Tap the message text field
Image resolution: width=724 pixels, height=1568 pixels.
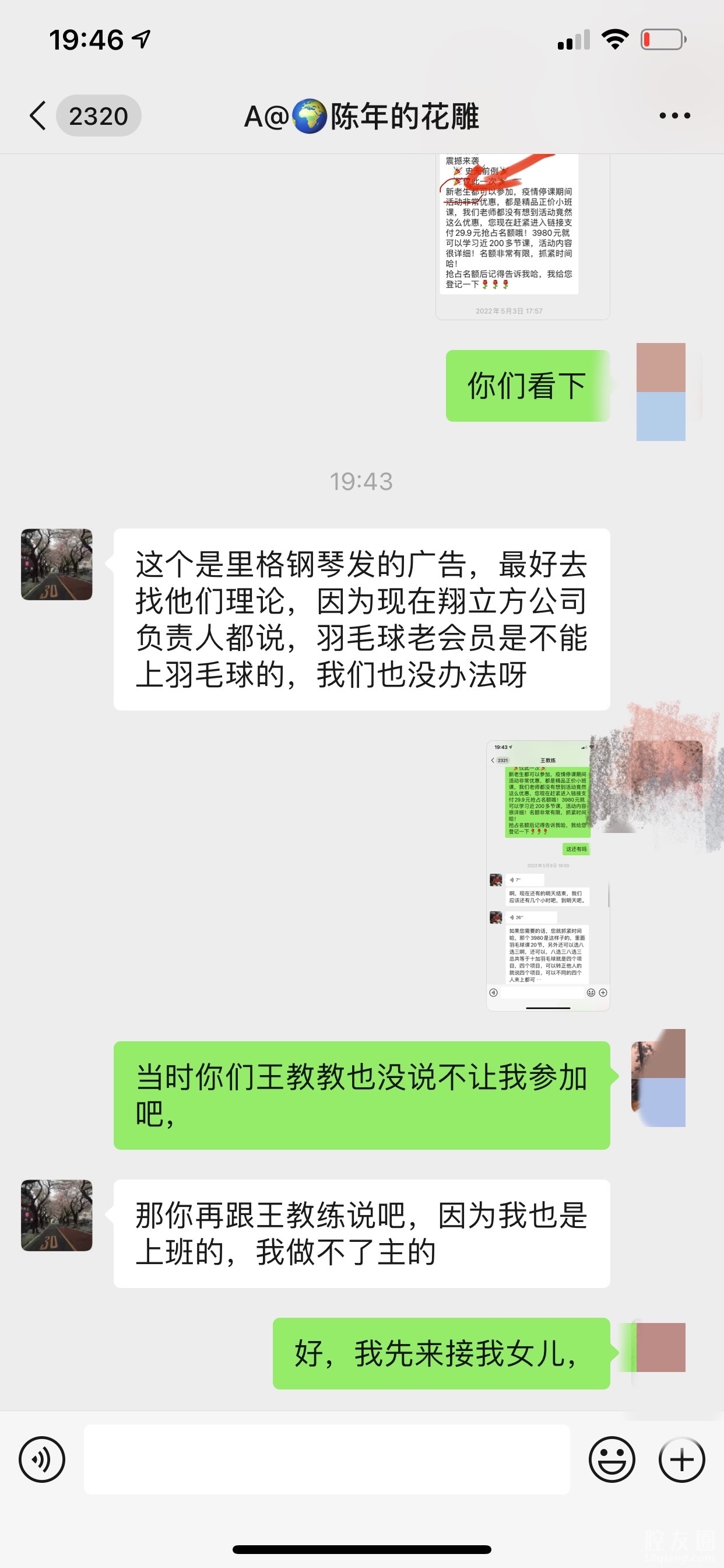(x=326, y=1459)
